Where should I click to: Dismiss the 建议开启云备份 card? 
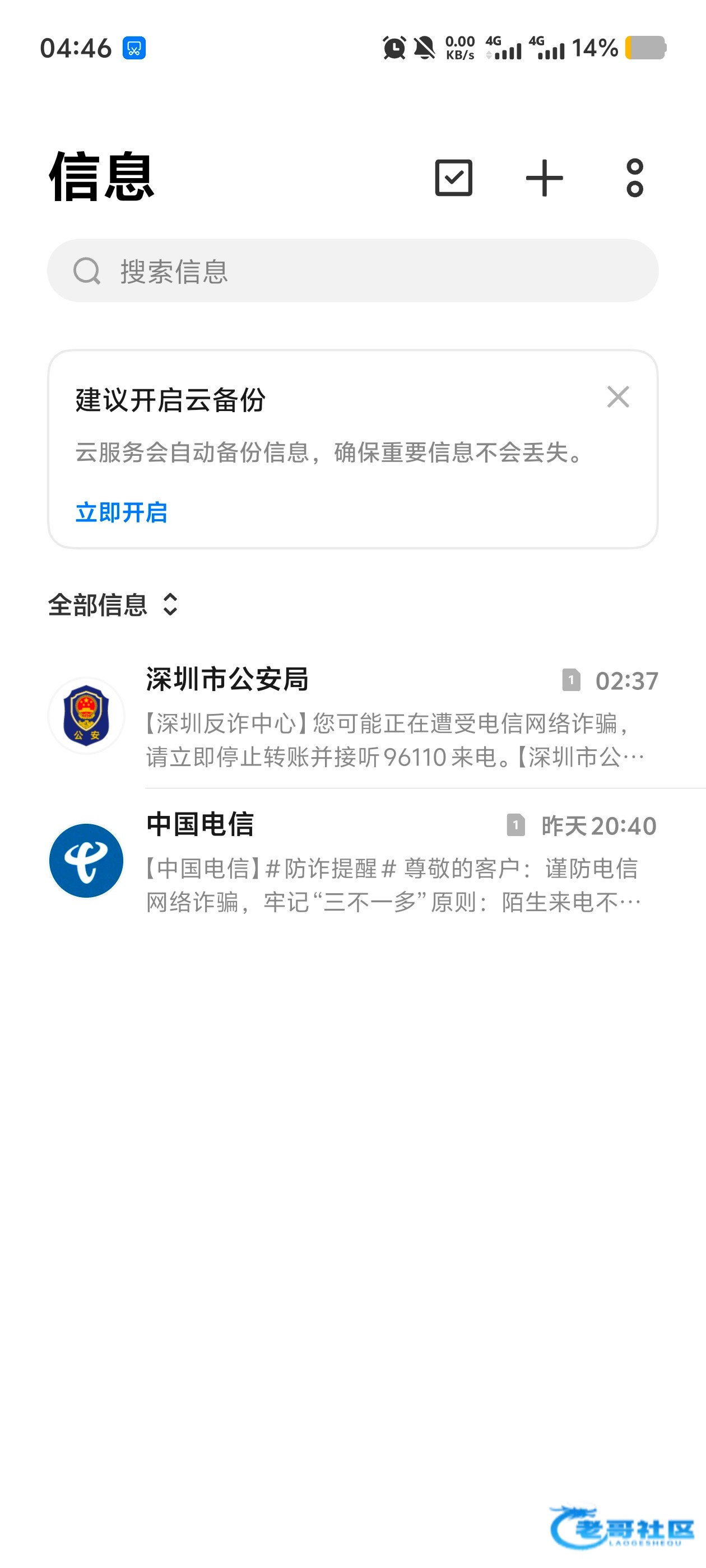[617, 398]
